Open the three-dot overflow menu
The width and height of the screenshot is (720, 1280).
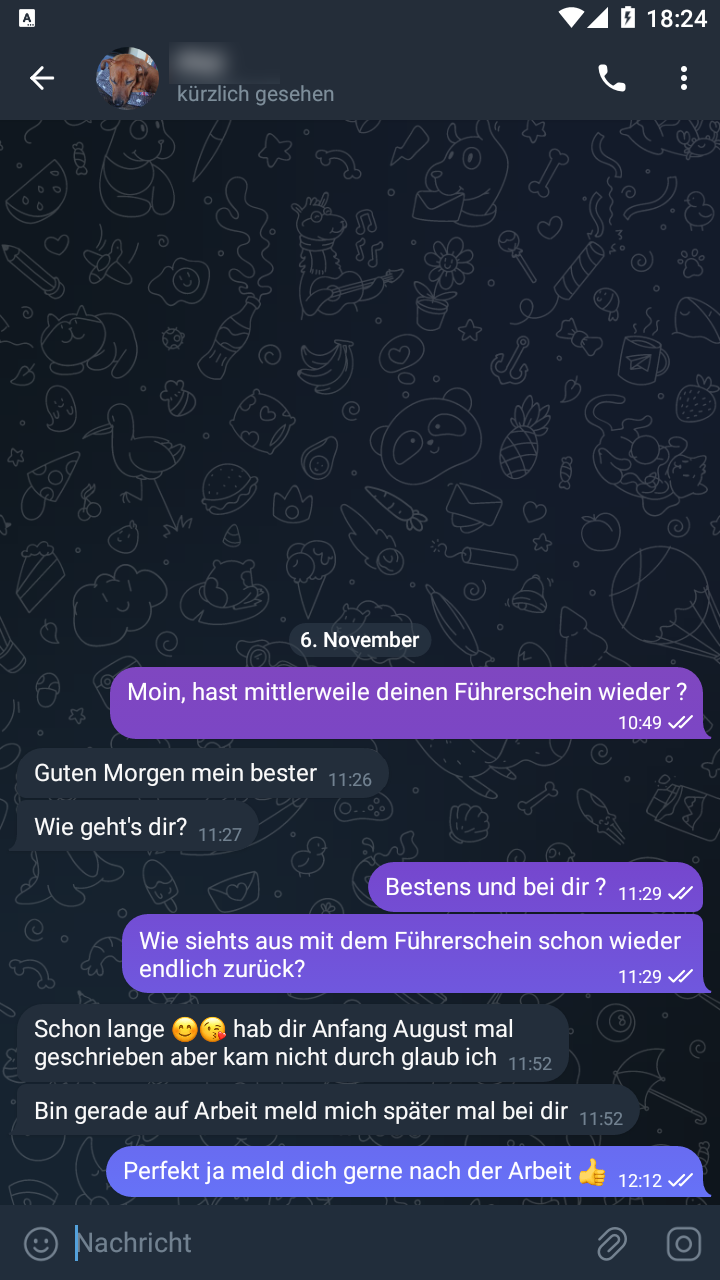pyautogui.click(x=684, y=77)
